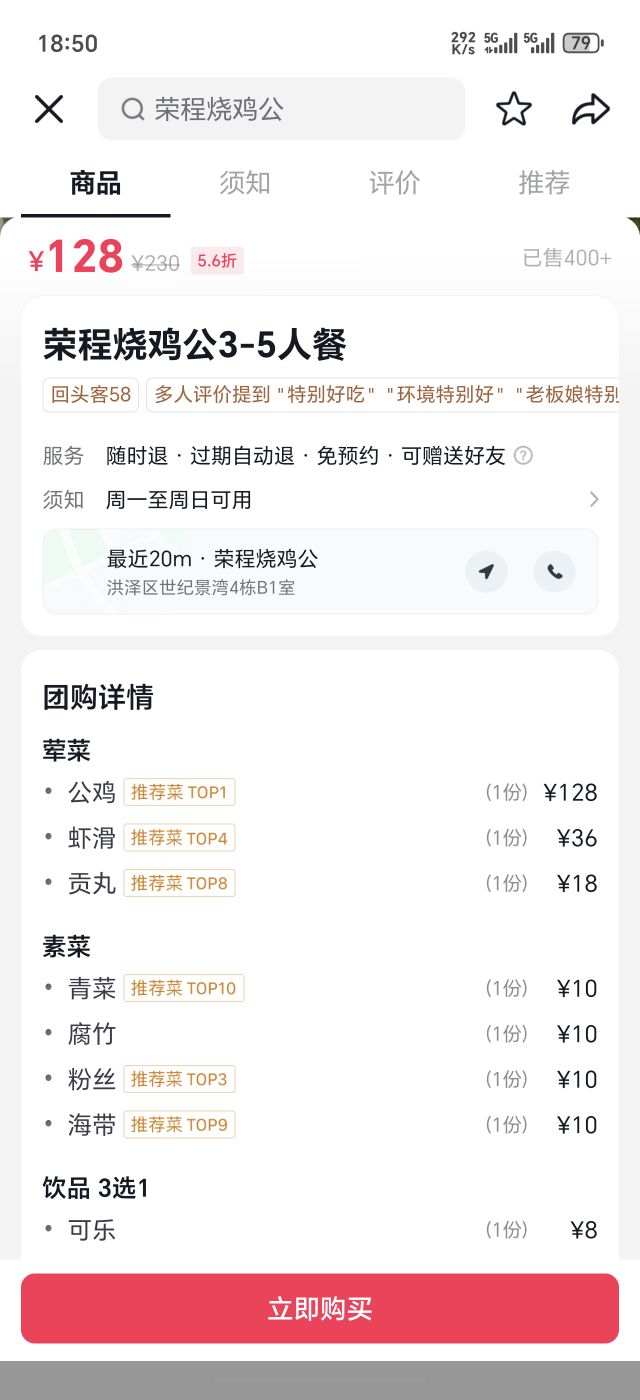640x1400 pixels.
Task: Tap 立即购买 to buy now
Action: [x=320, y=1309]
